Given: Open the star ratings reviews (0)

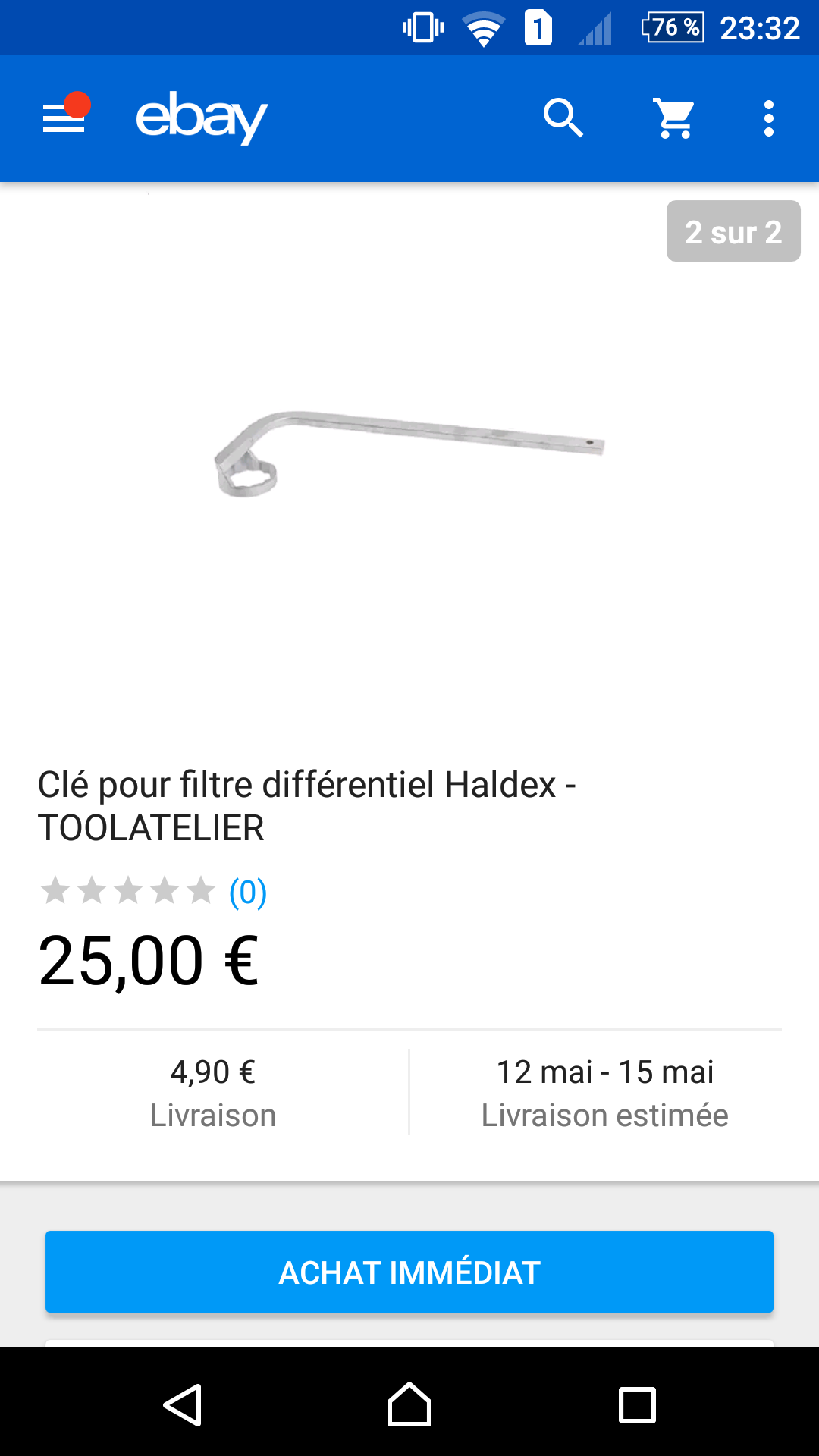Looking at the screenshot, I should [x=152, y=891].
